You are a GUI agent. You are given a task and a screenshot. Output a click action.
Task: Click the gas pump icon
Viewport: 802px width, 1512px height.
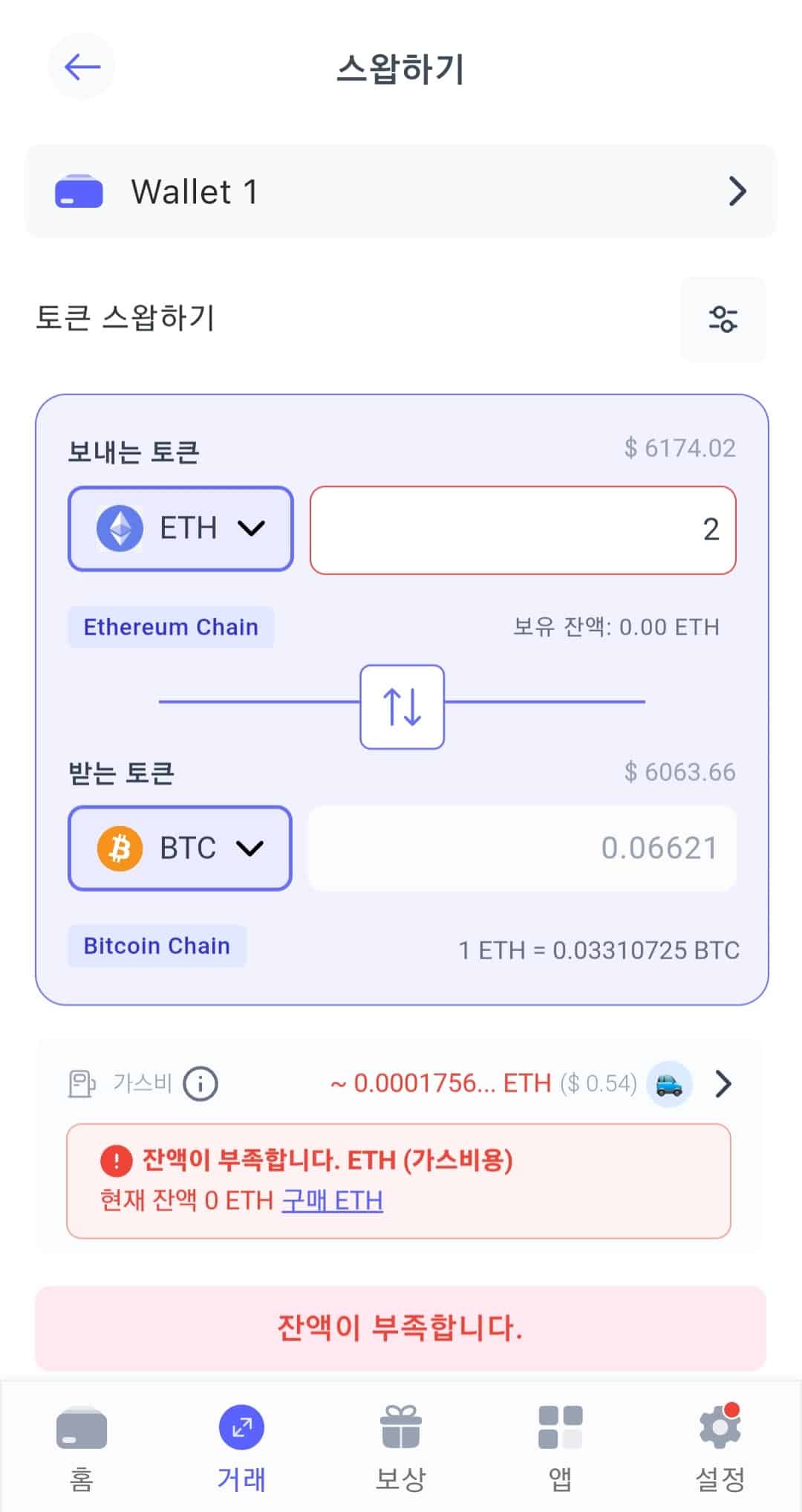[x=82, y=1083]
